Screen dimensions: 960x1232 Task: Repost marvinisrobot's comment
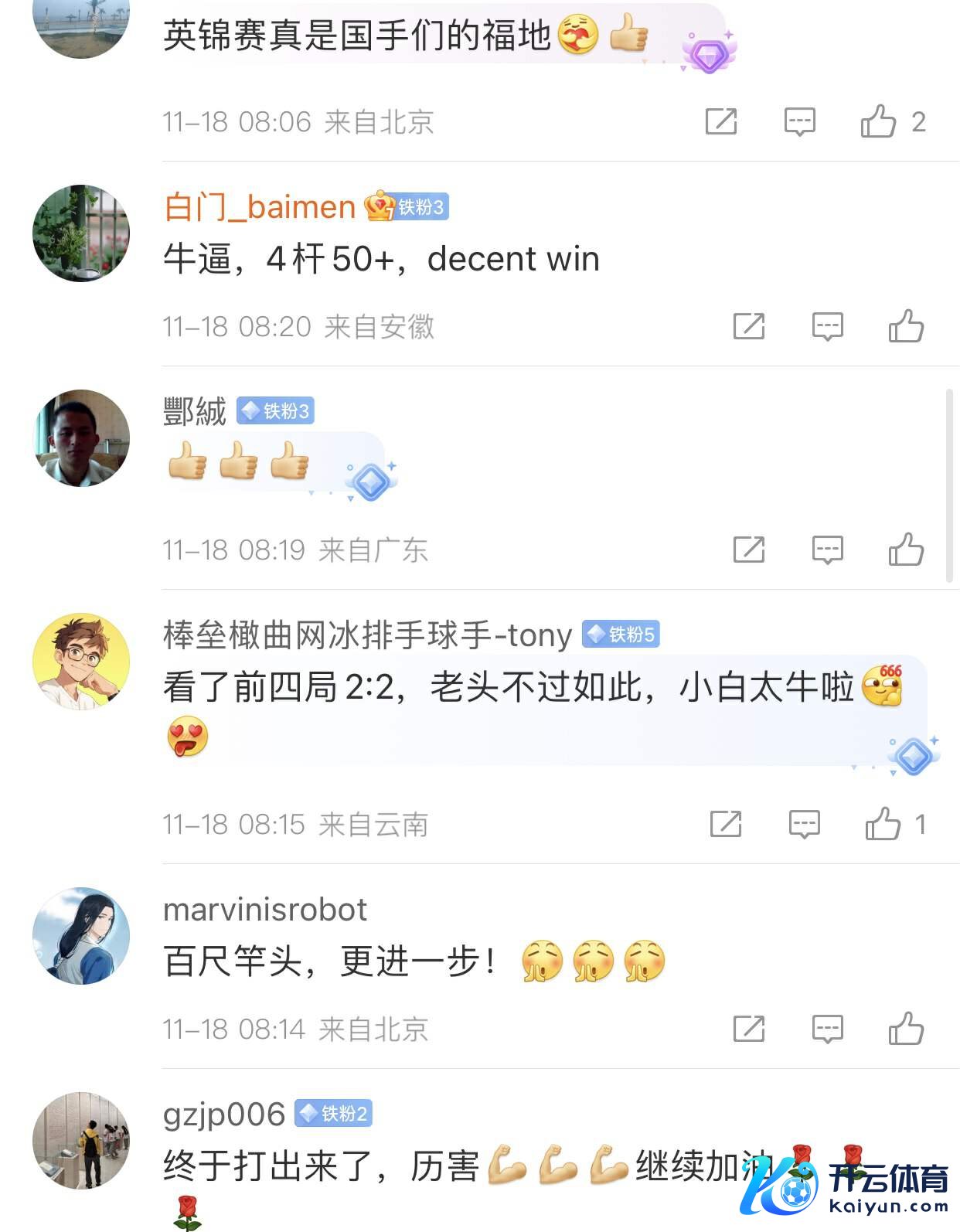pos(748,1029)
